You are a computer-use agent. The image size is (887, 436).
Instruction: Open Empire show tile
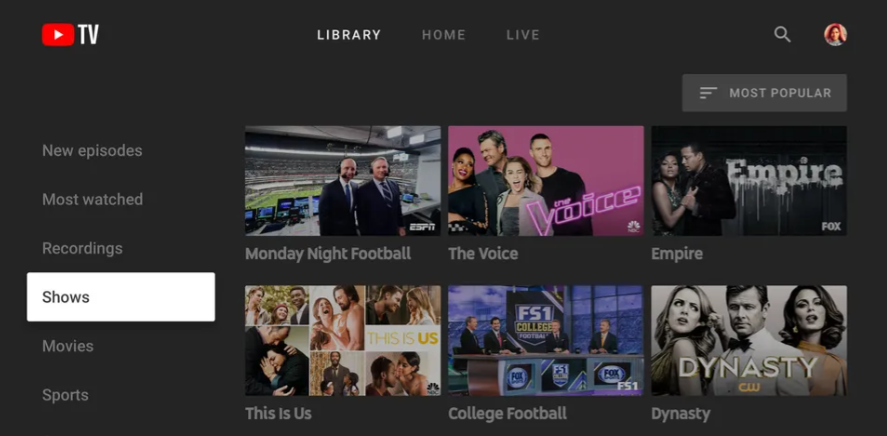point(748,181)
